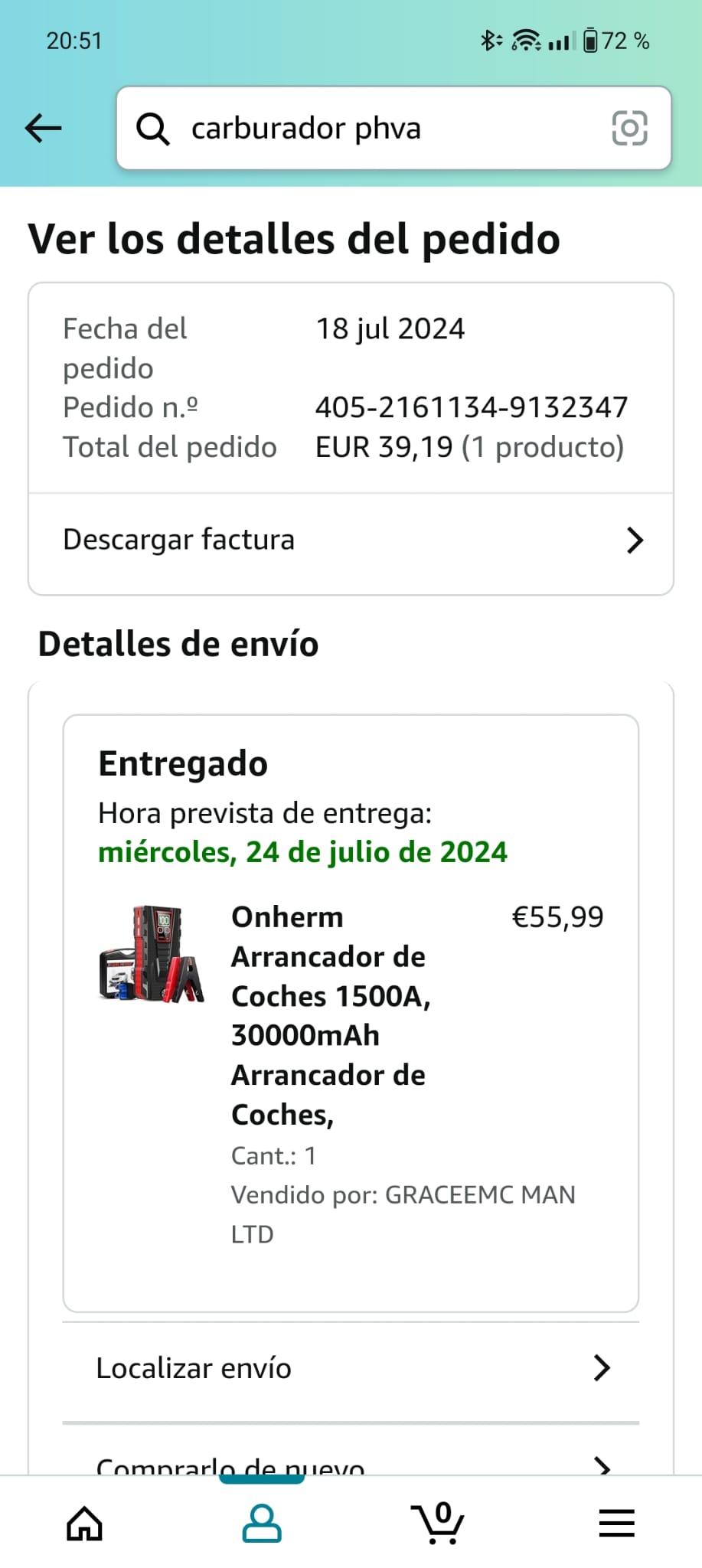Tap the search field showing carburador phva
Image resolution: width=702 pixels, height=1568 pixels.
click(x=367, y=128)
